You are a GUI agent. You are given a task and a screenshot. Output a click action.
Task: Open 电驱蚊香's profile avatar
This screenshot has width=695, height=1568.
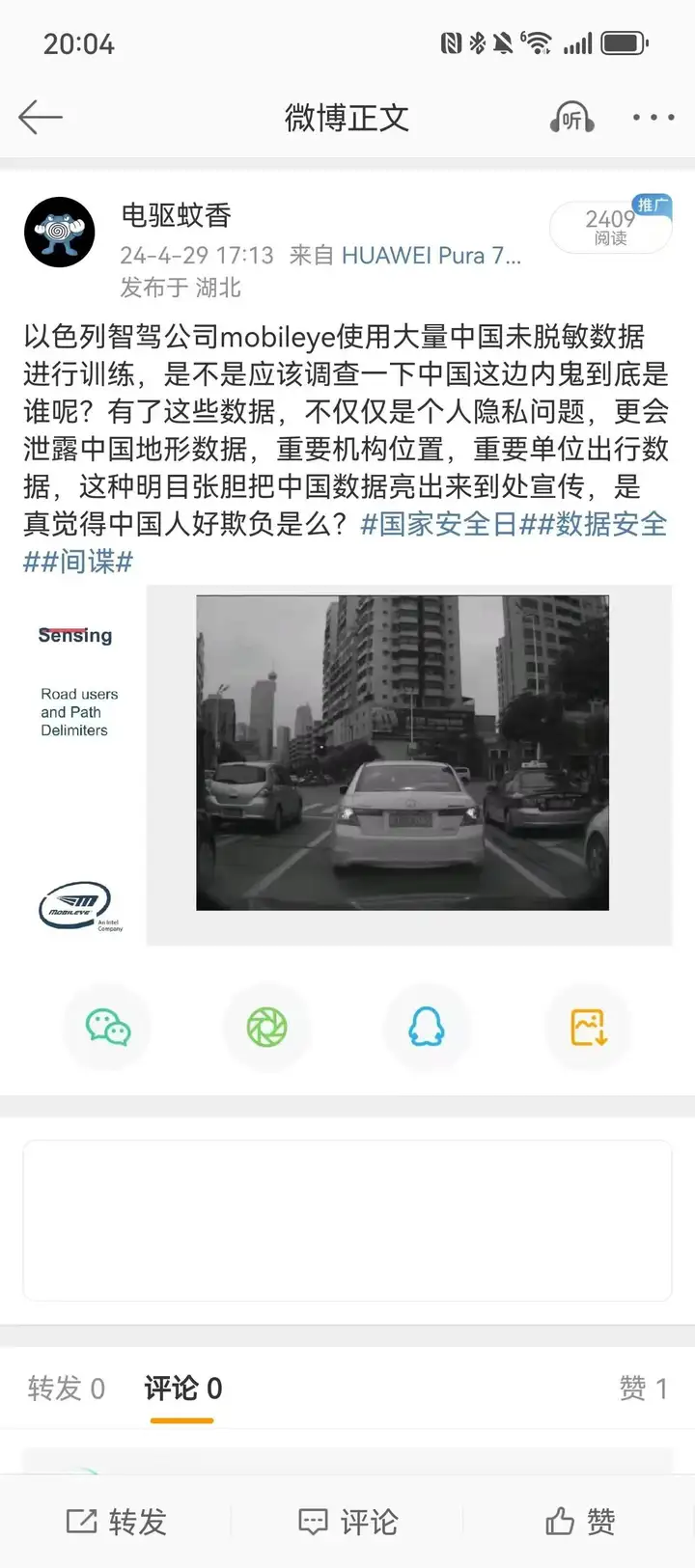[60, 233]
